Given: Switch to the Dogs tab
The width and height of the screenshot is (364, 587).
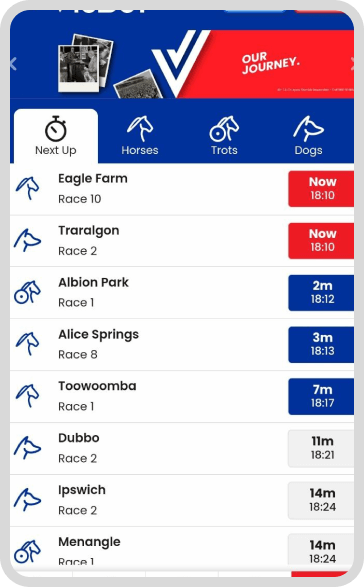Looking at the screenshot, I should 308,136.
